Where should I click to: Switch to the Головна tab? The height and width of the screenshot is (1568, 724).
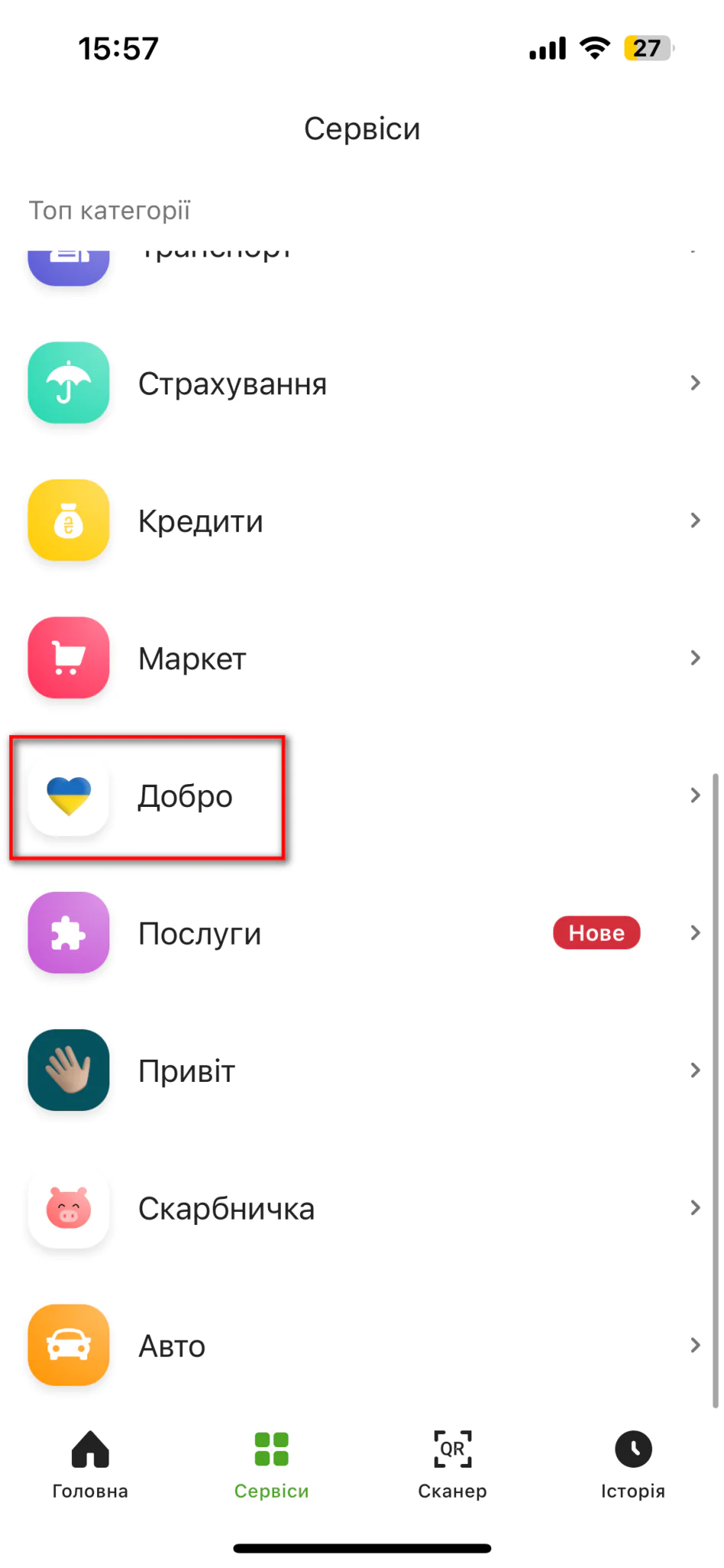[x=90, y=1464]
